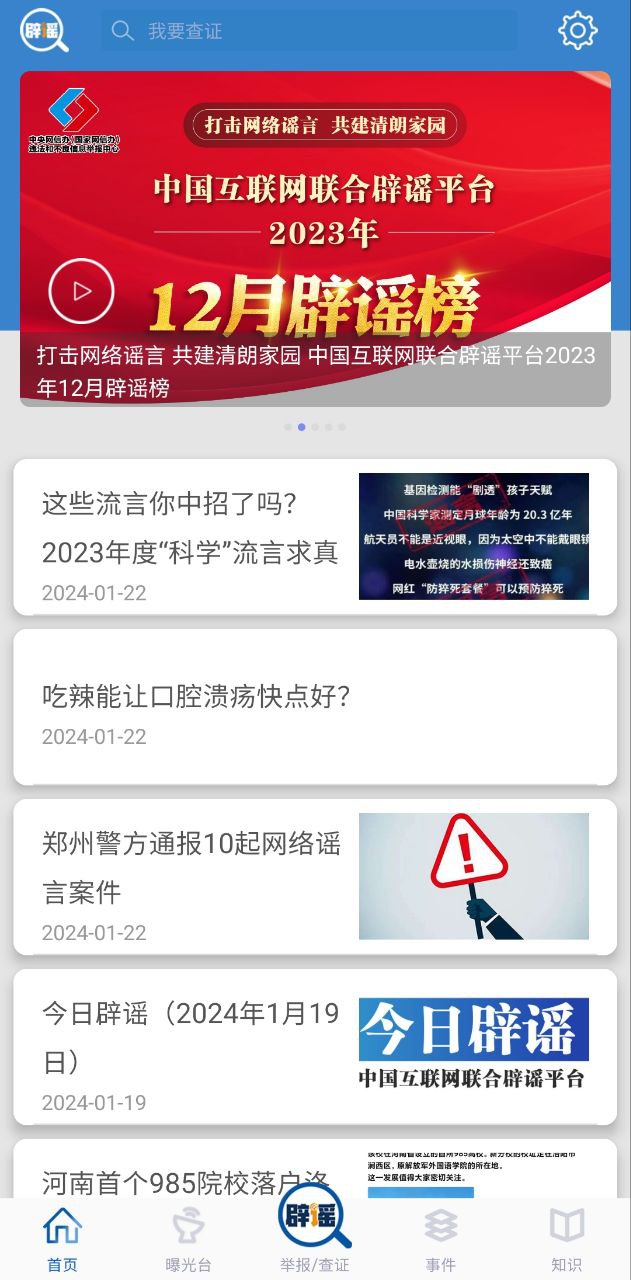Viewport: 631px width, 1280px height.
Task: Go to the 事件 tab
Action: click(440, 1240)
